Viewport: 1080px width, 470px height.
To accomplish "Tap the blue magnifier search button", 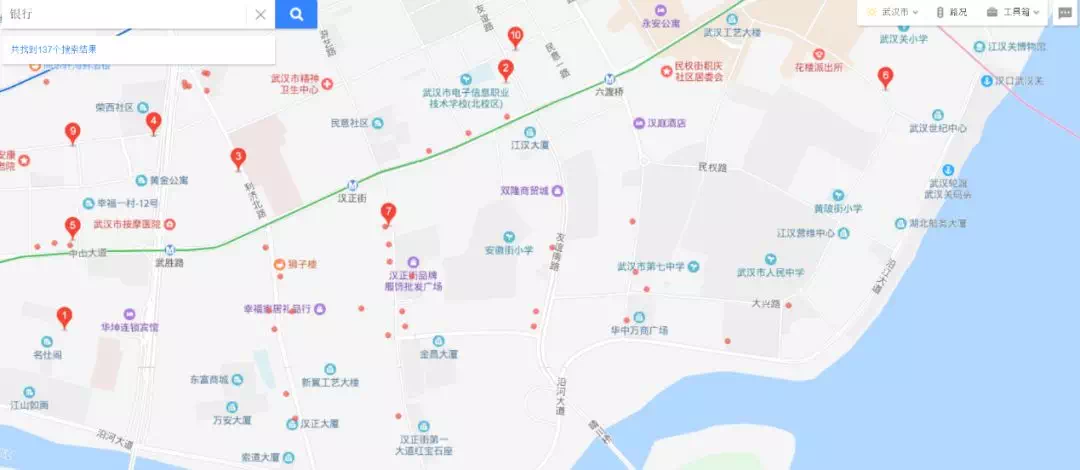I will pyautogui.click(x=296, y=14).
